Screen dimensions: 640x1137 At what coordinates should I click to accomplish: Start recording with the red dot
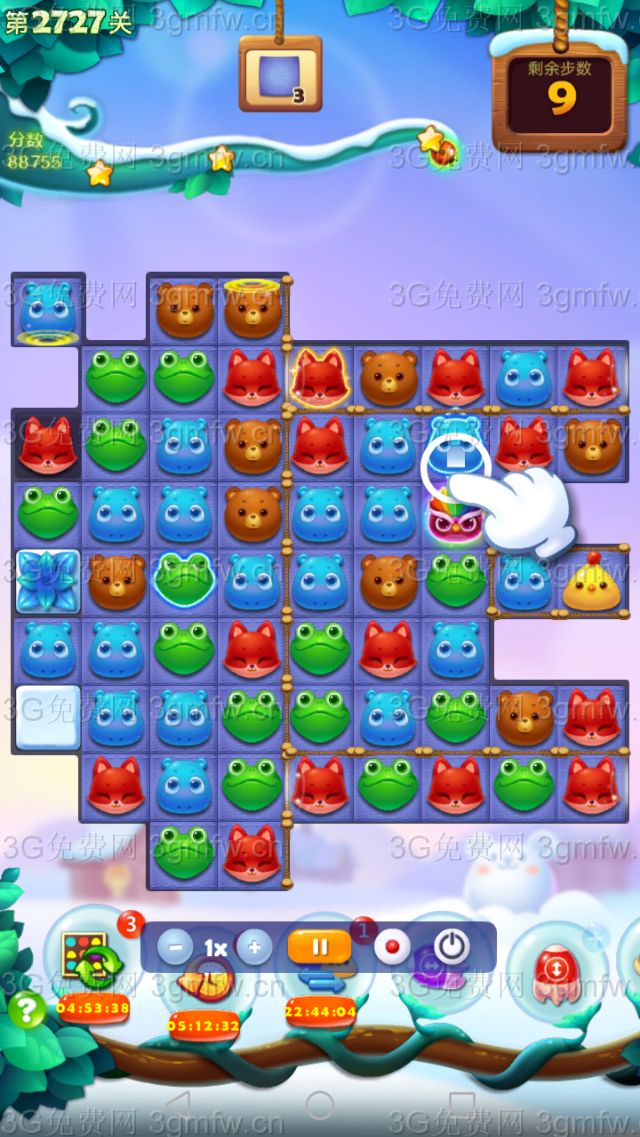click(x=392, y=946)
